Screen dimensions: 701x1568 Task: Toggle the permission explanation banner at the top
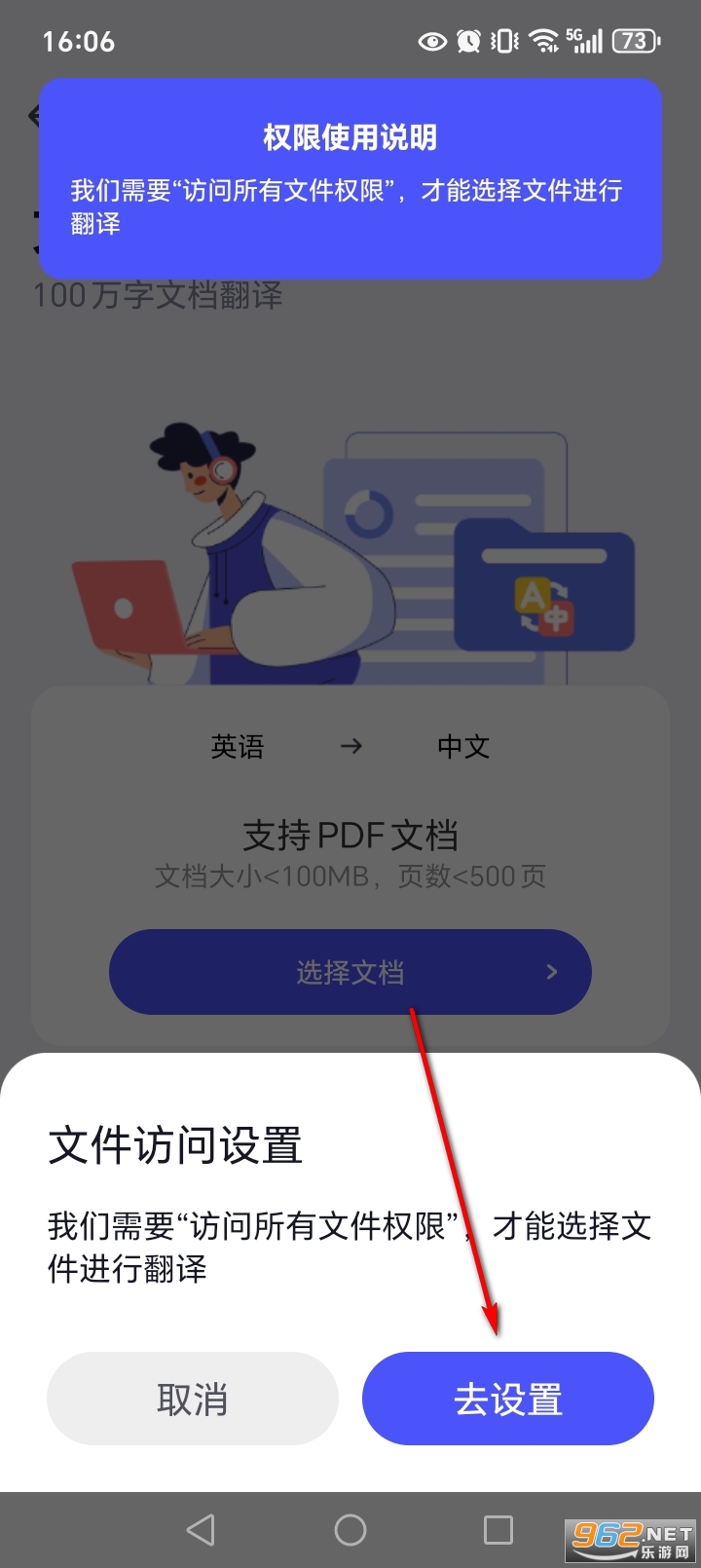point(350,175)
